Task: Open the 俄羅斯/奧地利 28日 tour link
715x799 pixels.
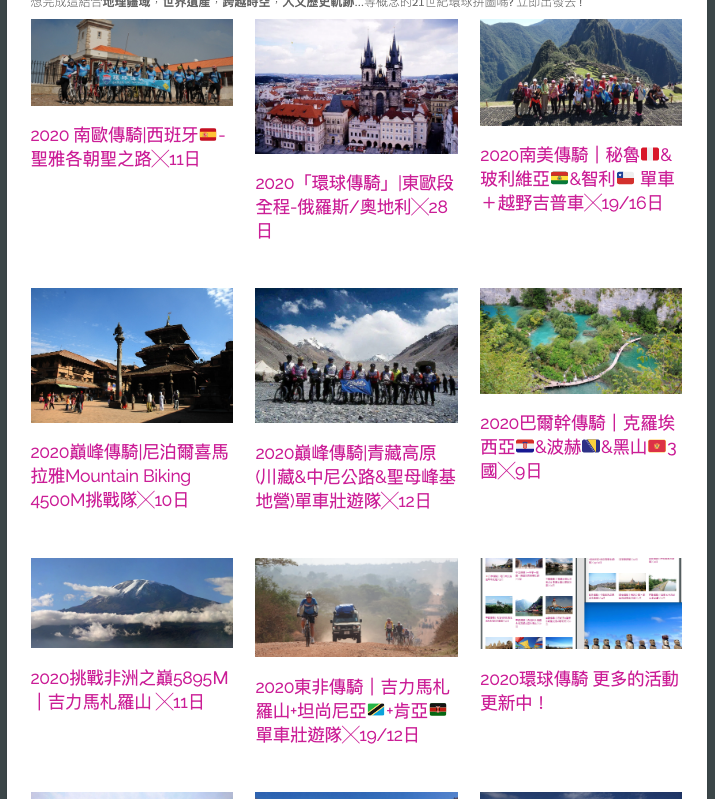Action: tap(351, 207)
